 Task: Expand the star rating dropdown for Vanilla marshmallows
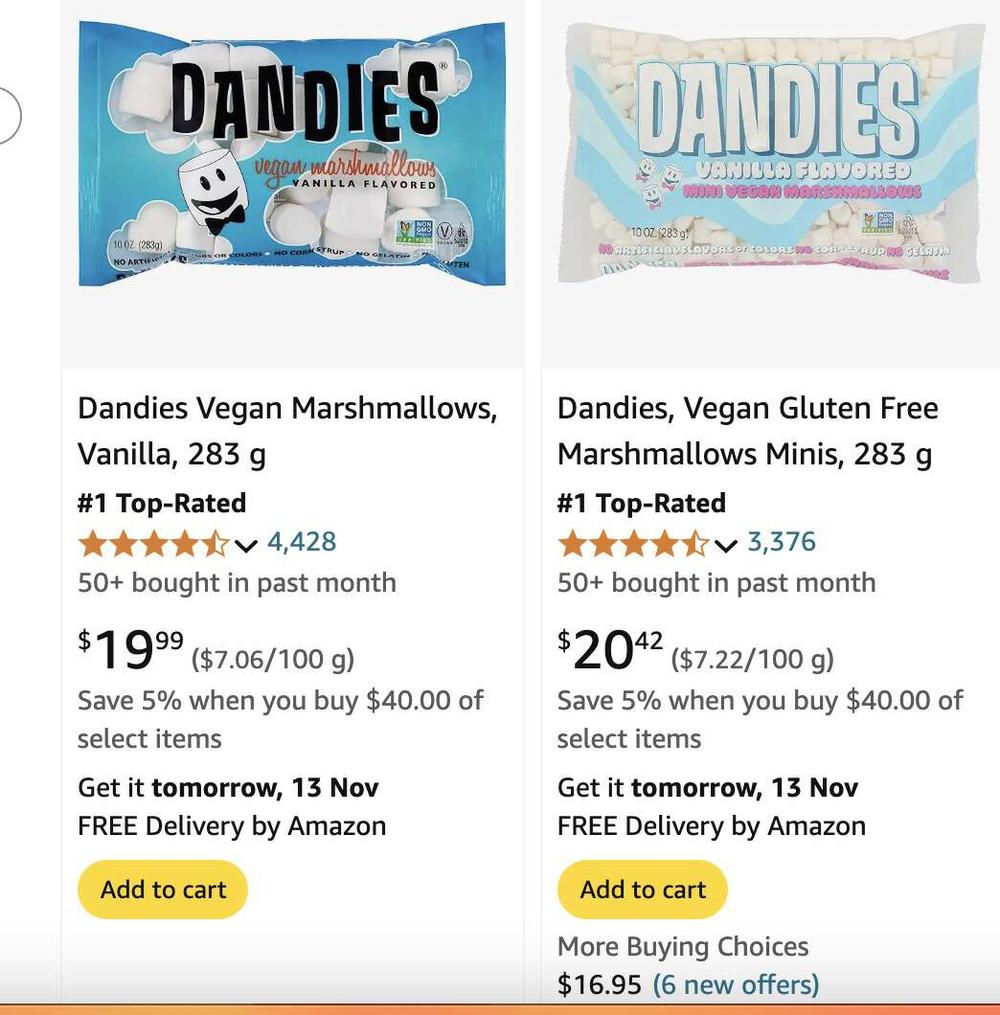tap(246, 544)
